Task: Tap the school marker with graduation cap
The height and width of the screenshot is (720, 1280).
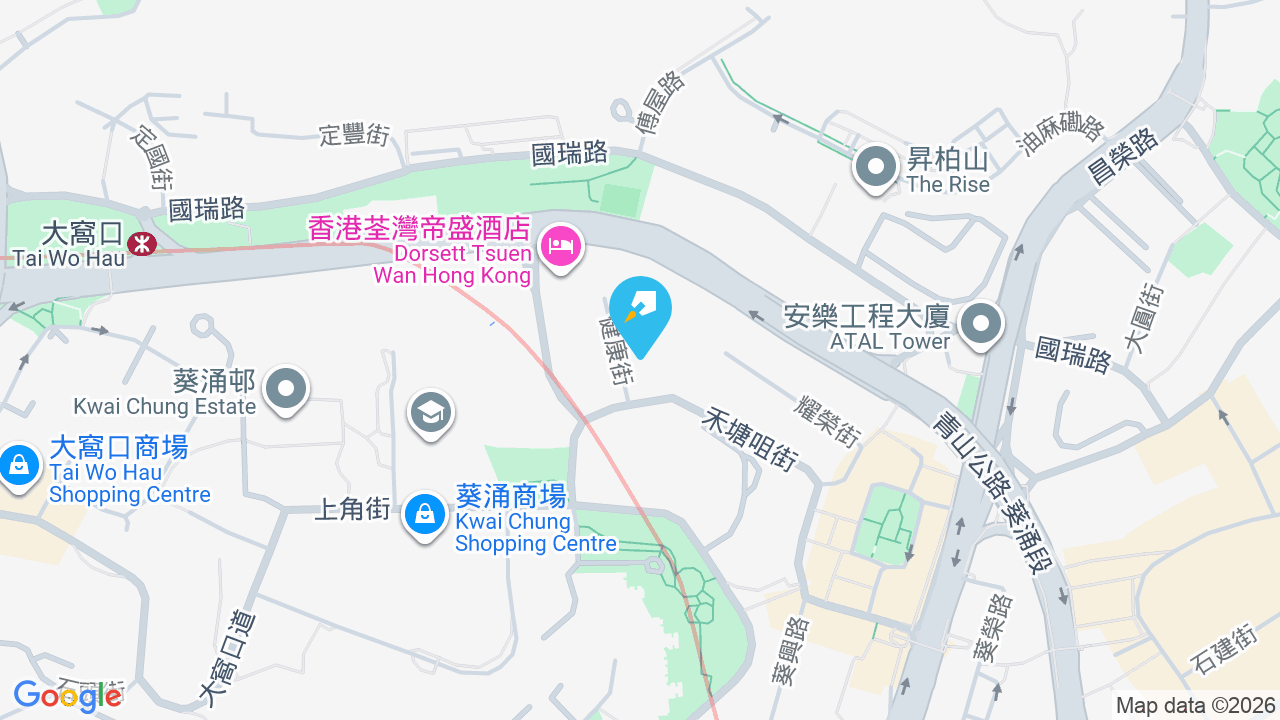Action: coord(431,414)
